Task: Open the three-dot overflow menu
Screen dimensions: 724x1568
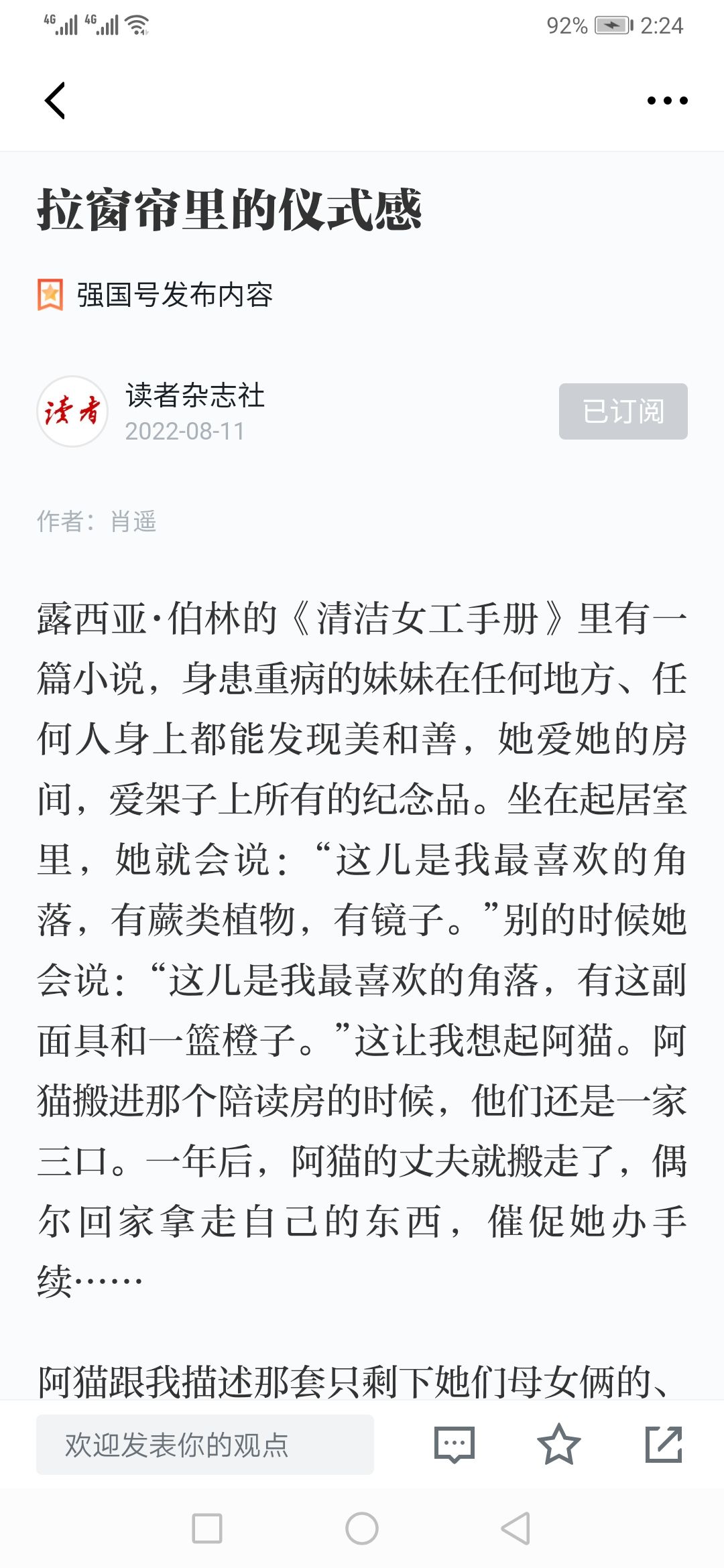Action: click(x=667, y=101)
